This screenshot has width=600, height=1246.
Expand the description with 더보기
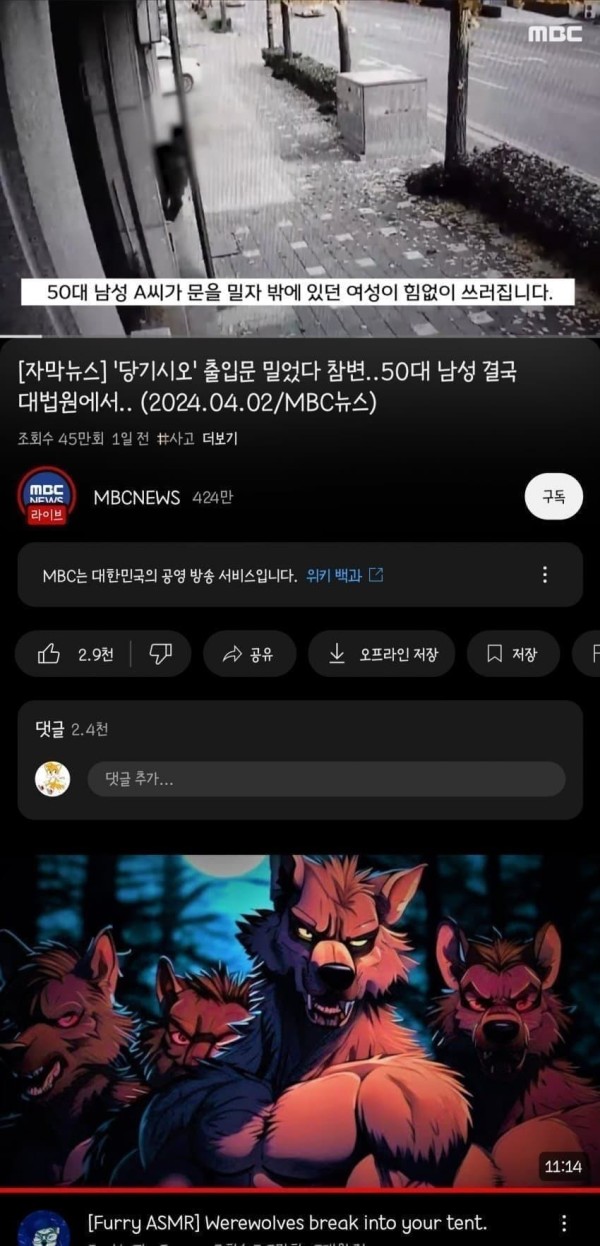point(220,438)
